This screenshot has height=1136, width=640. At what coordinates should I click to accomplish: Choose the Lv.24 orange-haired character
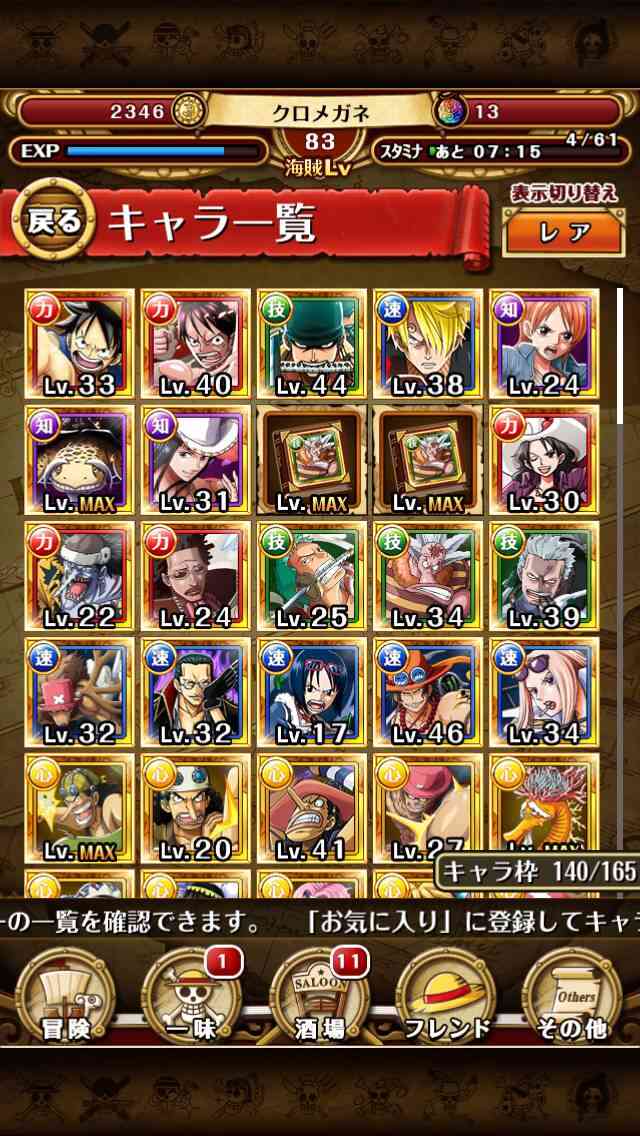[544, 343]
